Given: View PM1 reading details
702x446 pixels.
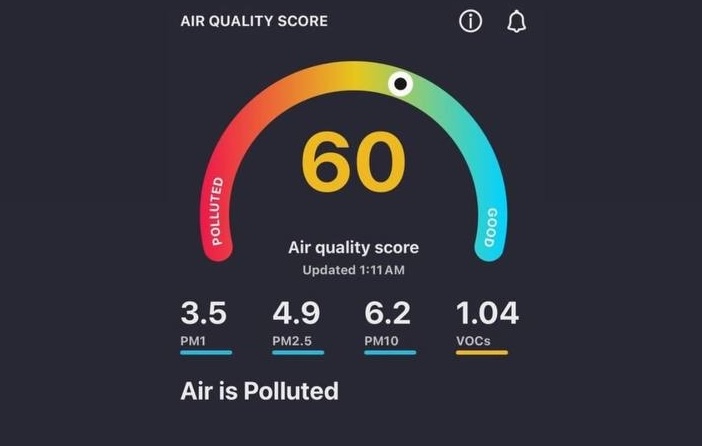Looking at the screenshot, I should [204, 323].
